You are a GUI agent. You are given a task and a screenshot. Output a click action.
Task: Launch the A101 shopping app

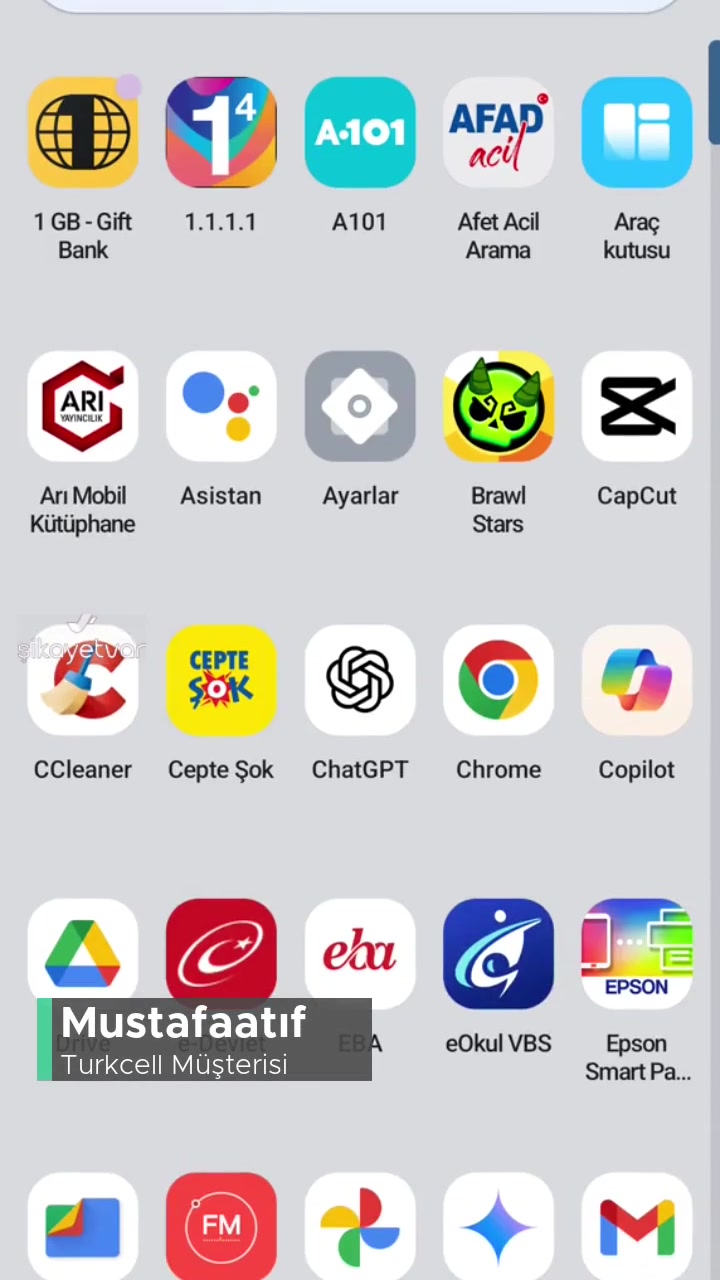(x=360, y=132)
